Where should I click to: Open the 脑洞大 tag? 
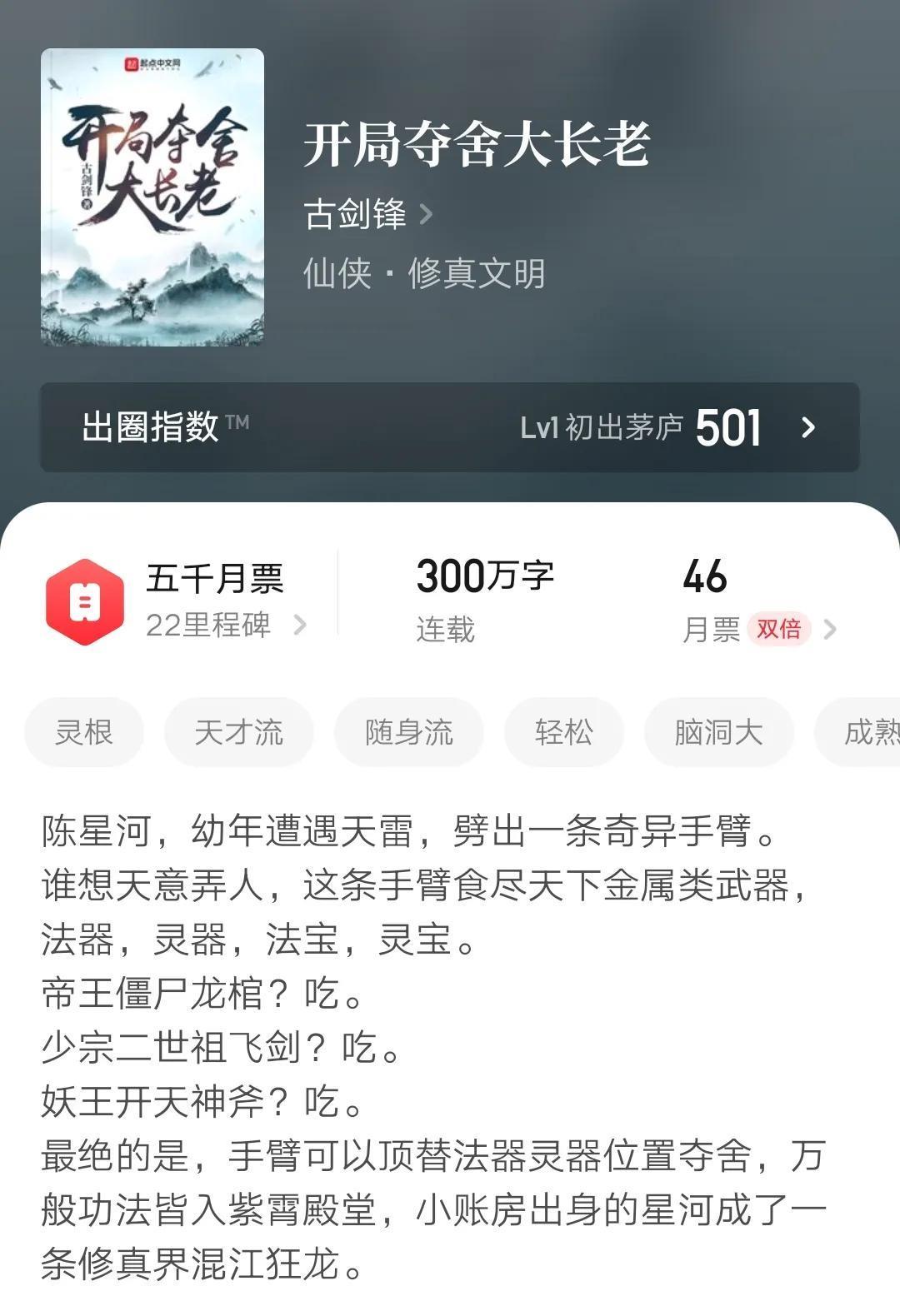(718, 732)
